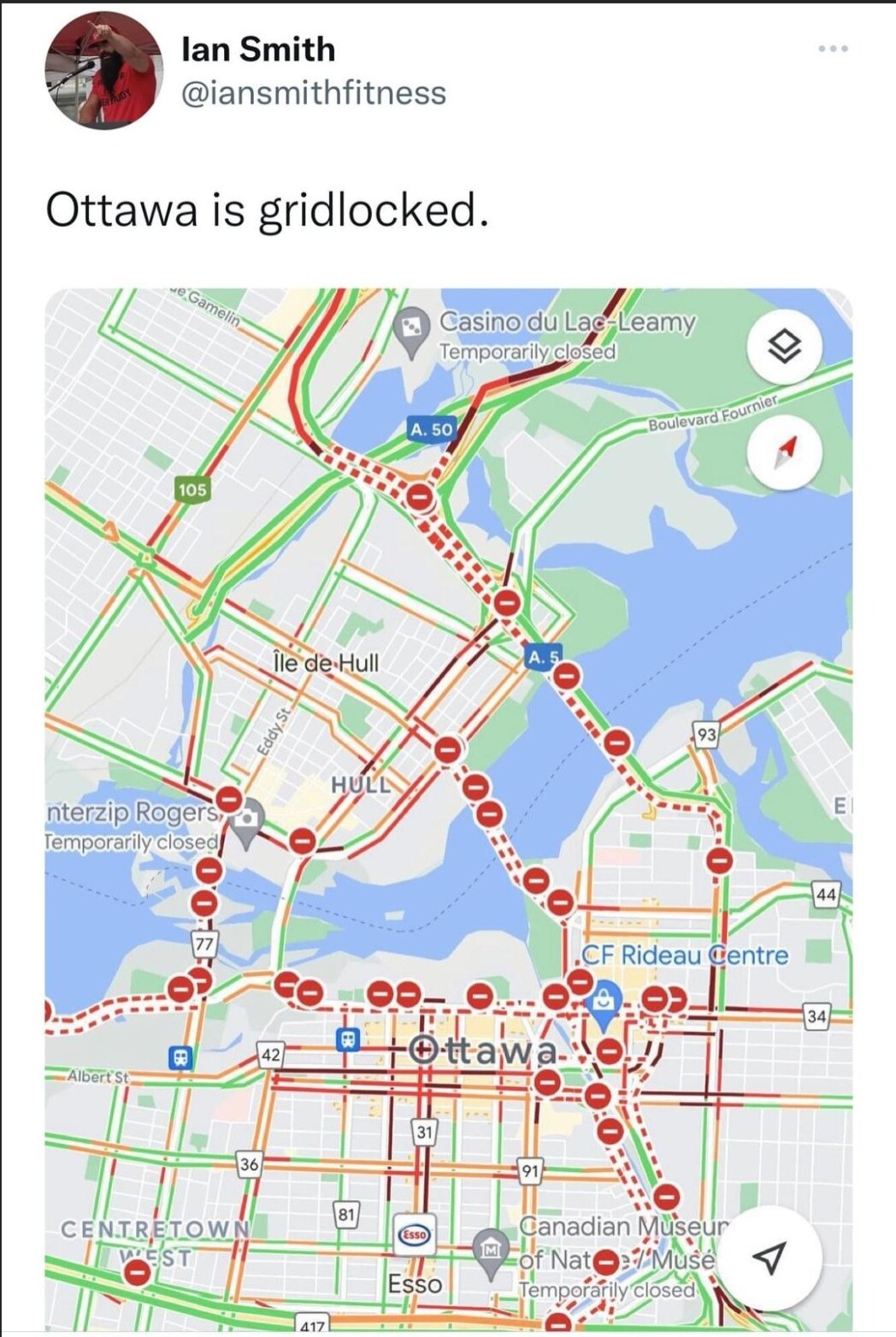The width and height of the screenshot is (896, 1337).
Task: Open Ian Smith's profile picture
Action: (x=104, y=72)
